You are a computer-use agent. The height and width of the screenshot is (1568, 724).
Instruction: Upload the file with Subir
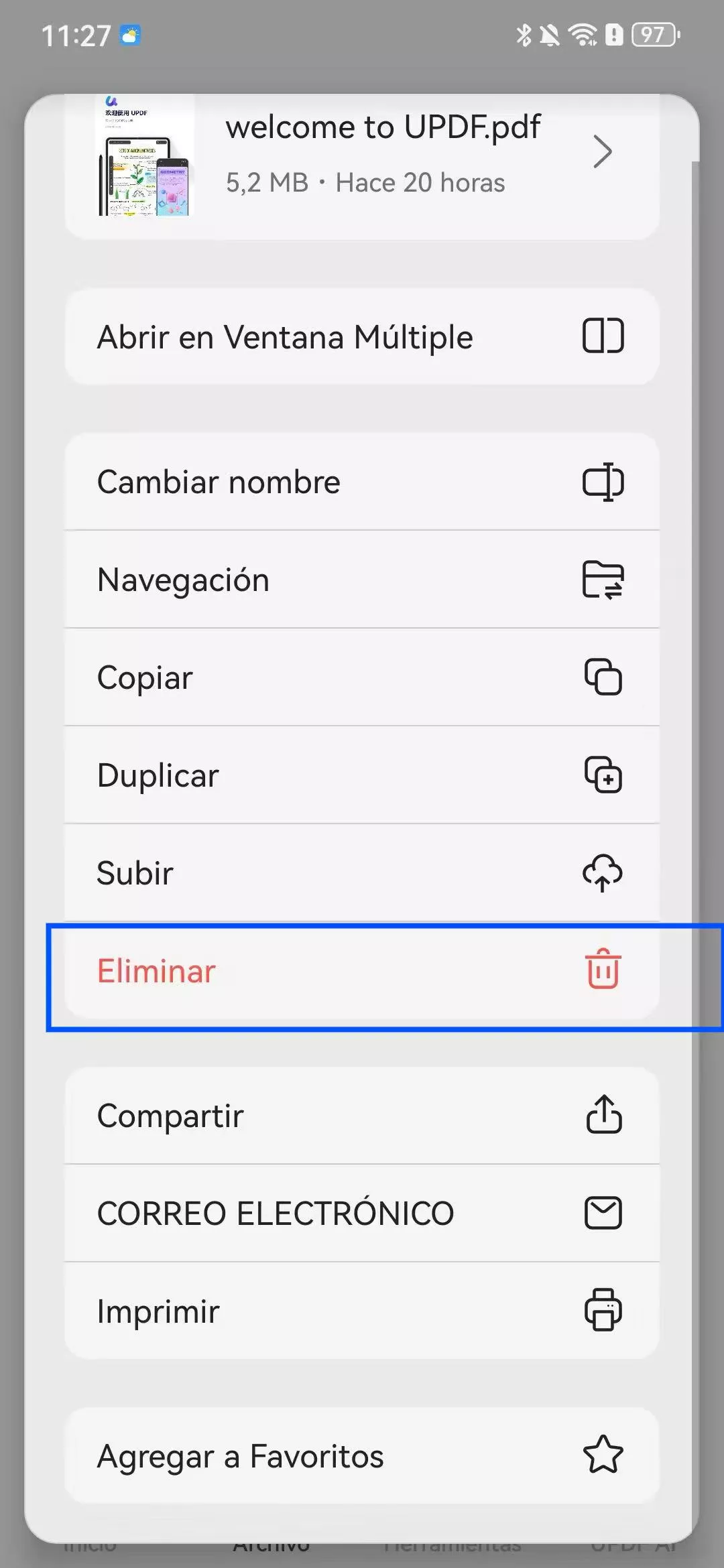tap(362, 873)
